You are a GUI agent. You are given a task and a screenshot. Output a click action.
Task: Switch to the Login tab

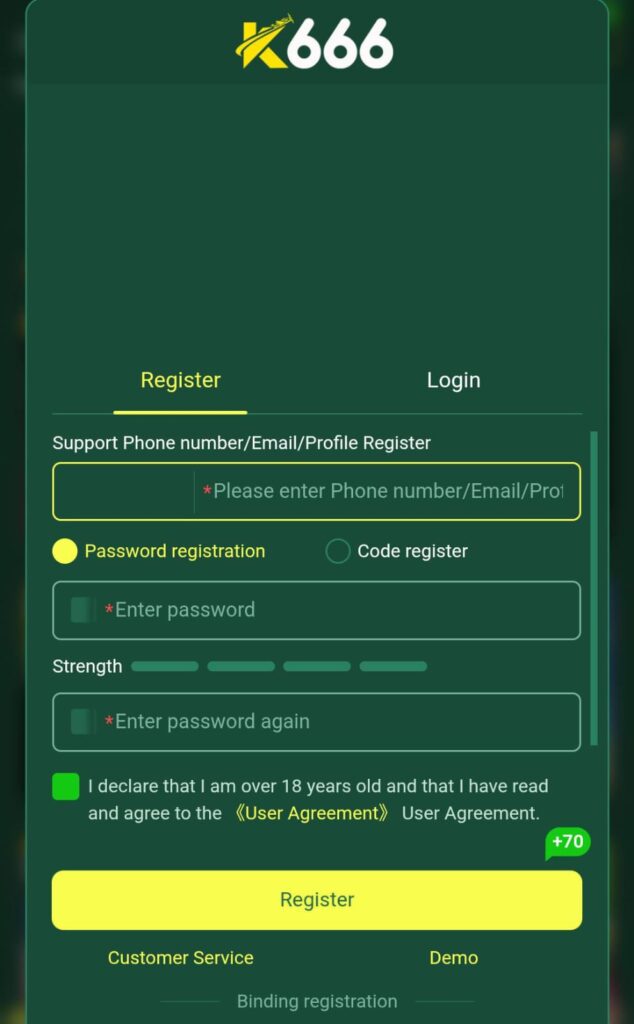pos(453,381)
